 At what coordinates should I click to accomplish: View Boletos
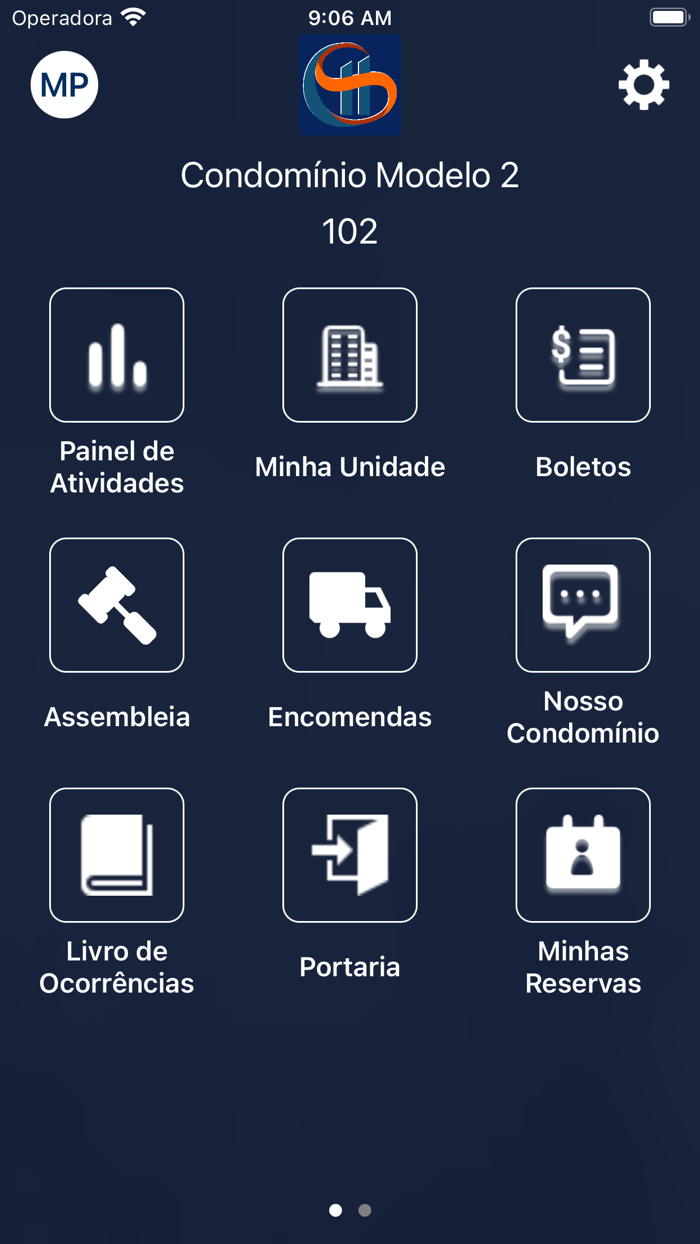pyautogui.click(x=583, y=355)
